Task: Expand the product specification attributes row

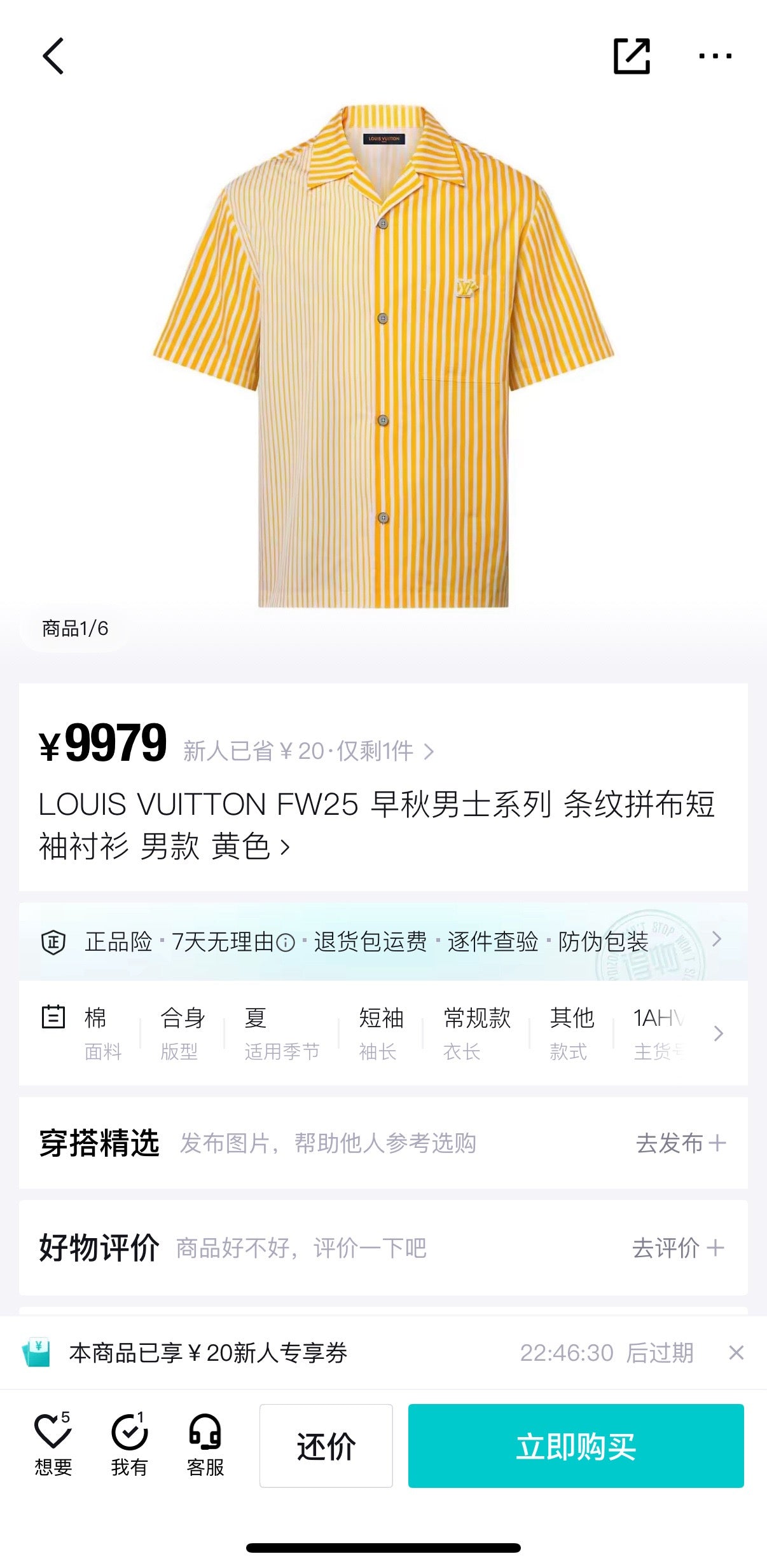Action: pos(718,1033)
